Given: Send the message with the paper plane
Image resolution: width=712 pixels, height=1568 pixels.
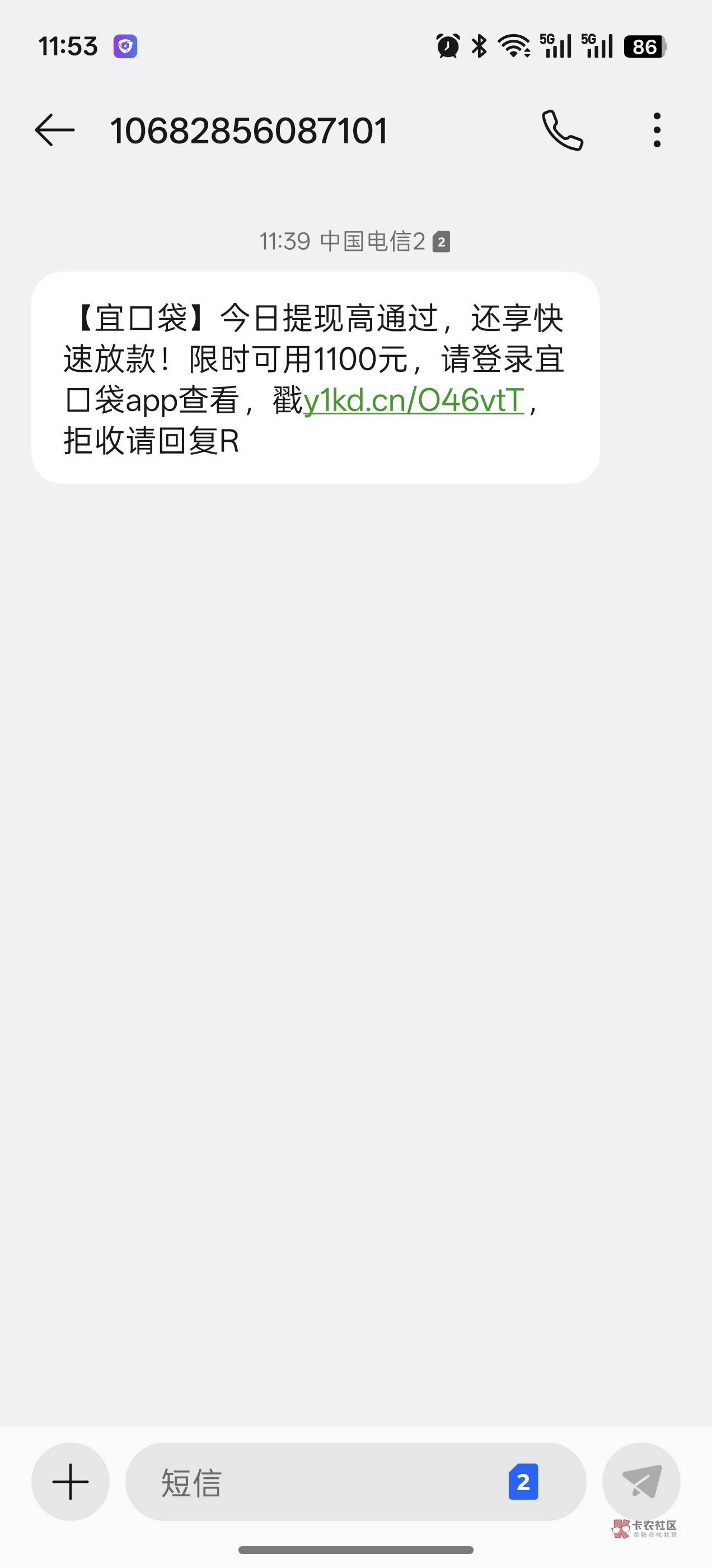Looking at the screenshot, I should (641, 1482).
